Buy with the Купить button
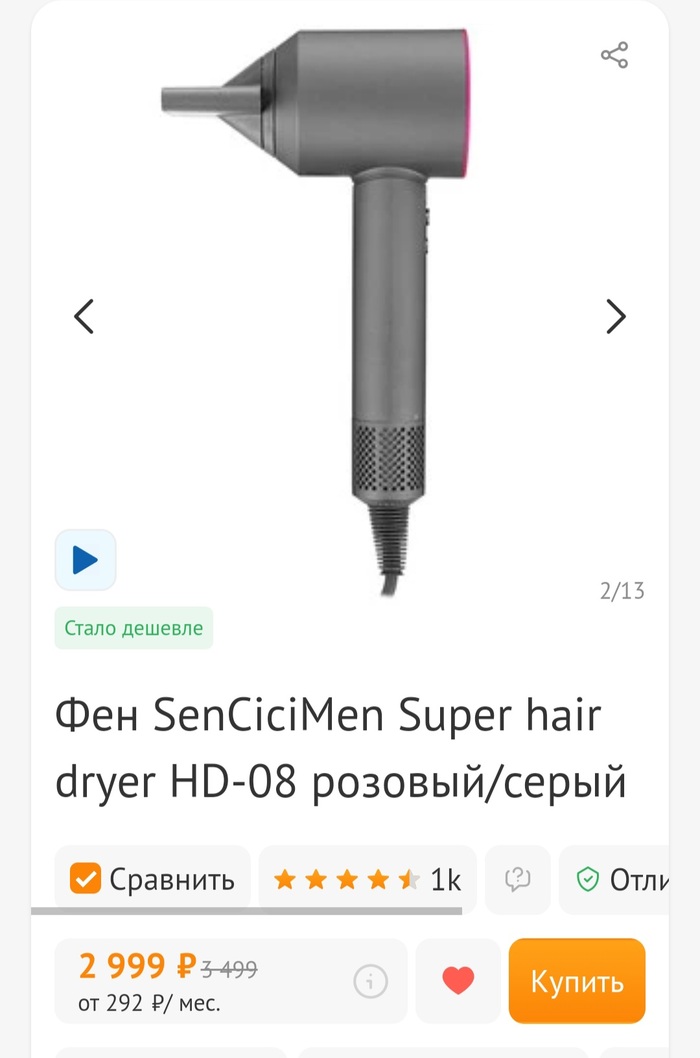Viewport: 700px width, 1058px height. click(577, 982)
